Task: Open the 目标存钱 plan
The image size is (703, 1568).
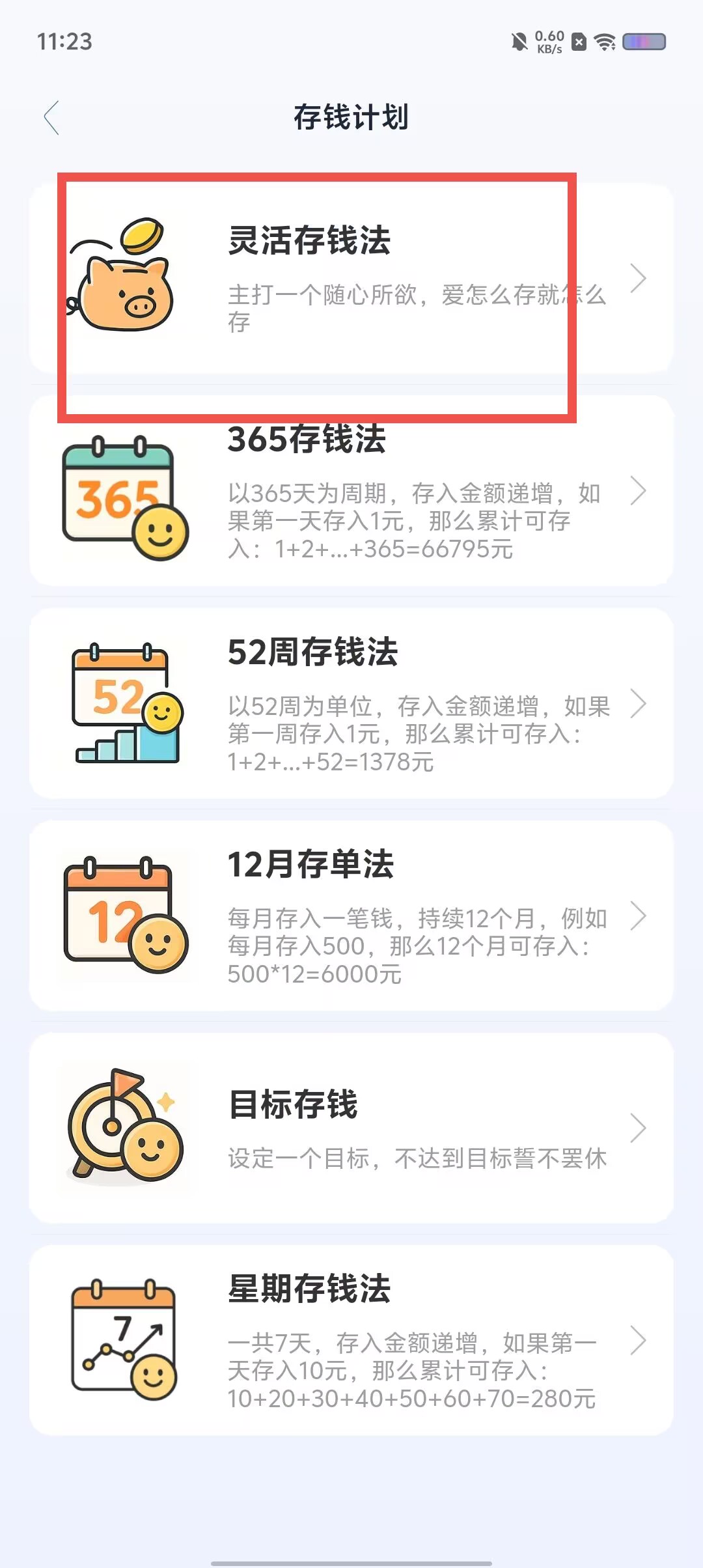Action: tap(351, 1128)
